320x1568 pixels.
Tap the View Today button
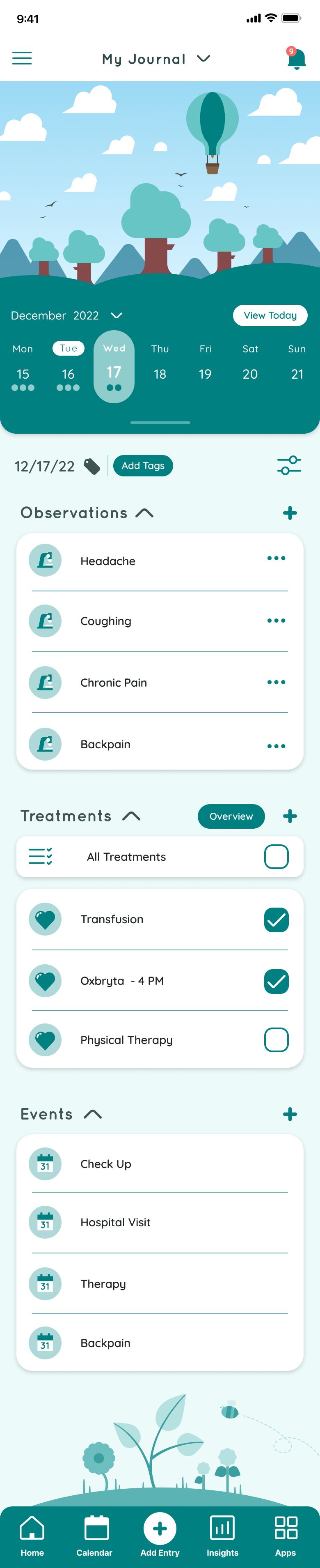point(270,315)
